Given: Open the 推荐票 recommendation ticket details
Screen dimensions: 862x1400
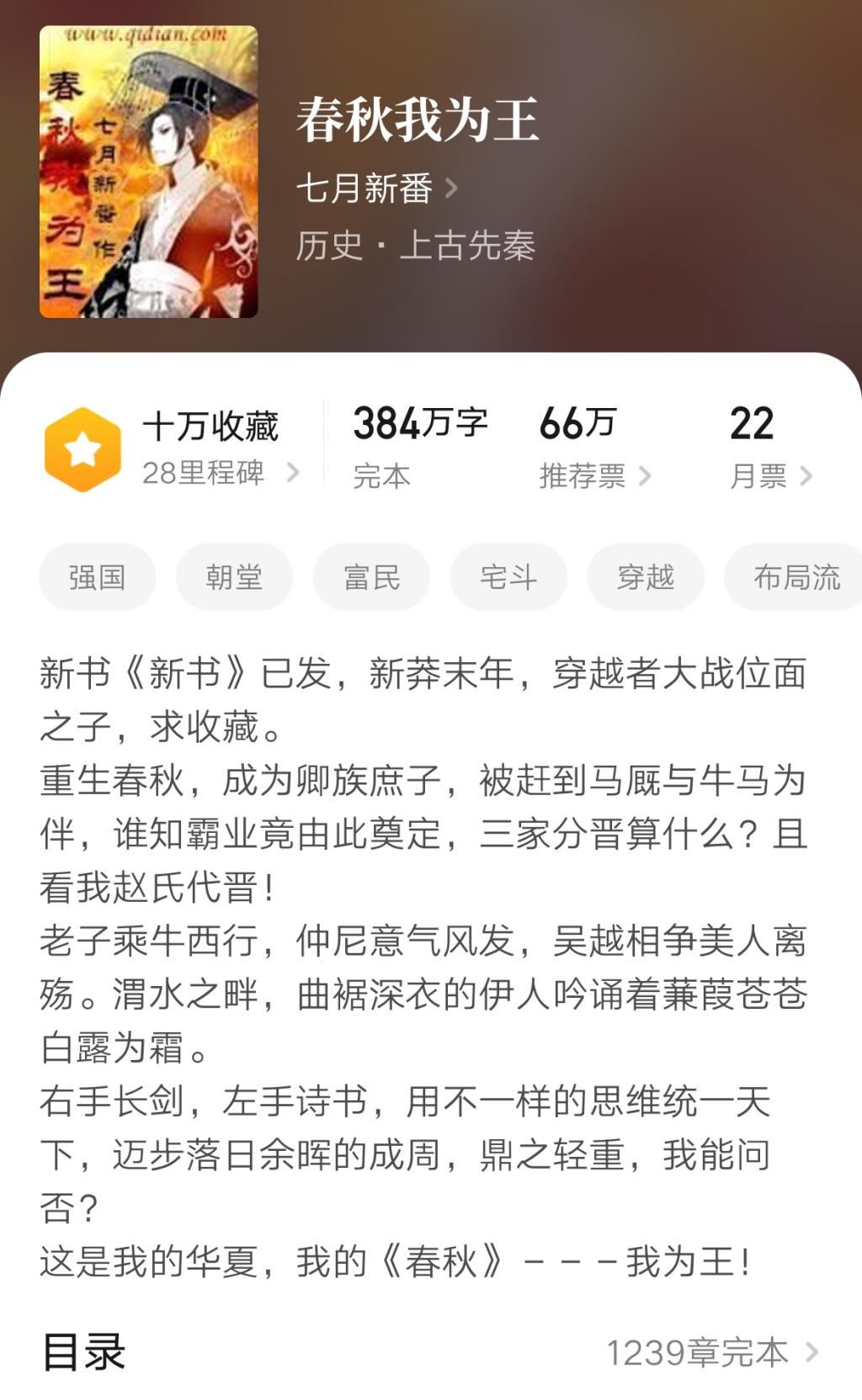Looking at the screenshot, I should tap(593, 473).
